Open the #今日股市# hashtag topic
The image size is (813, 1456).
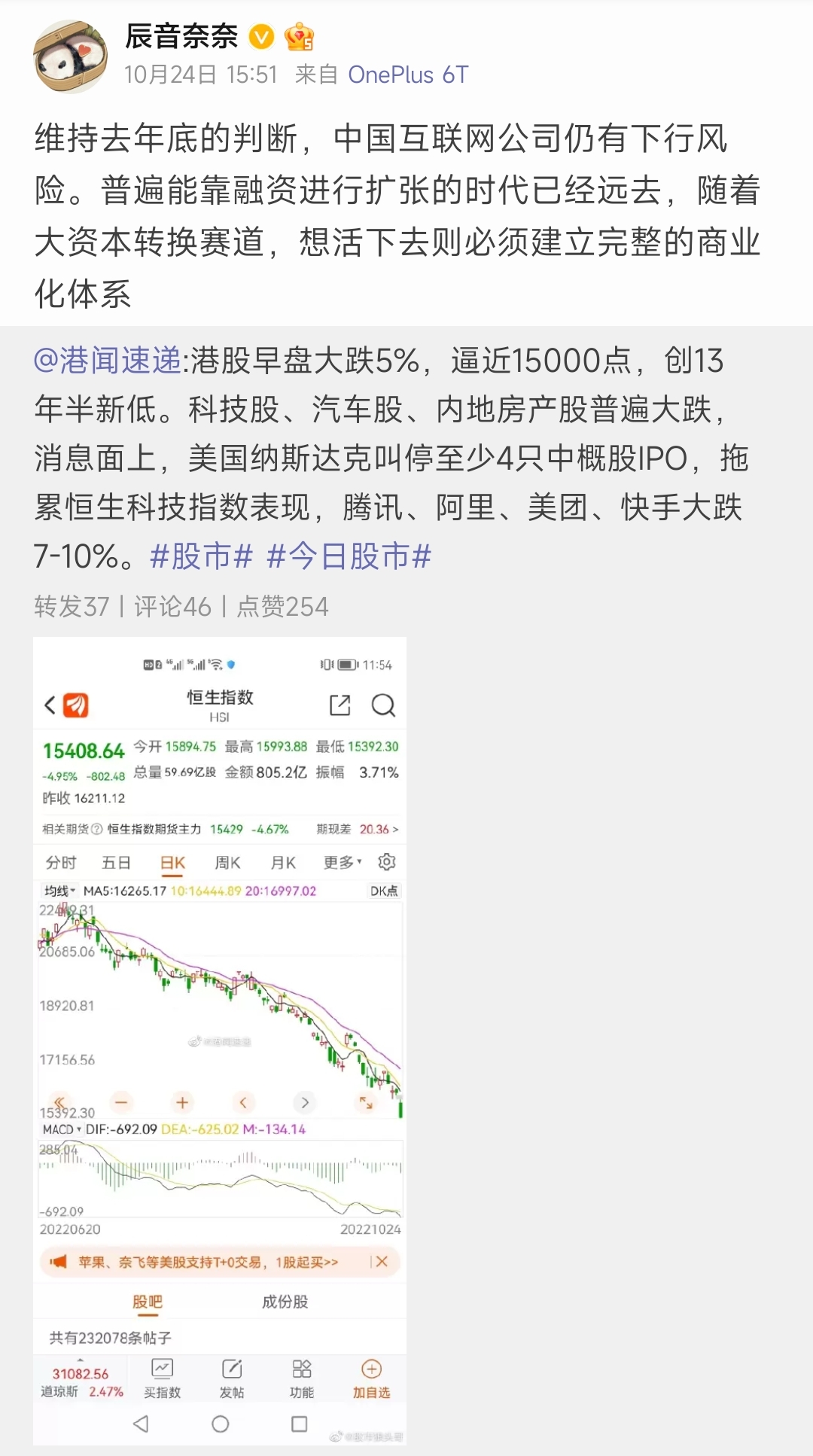click(x=349, y=557)
